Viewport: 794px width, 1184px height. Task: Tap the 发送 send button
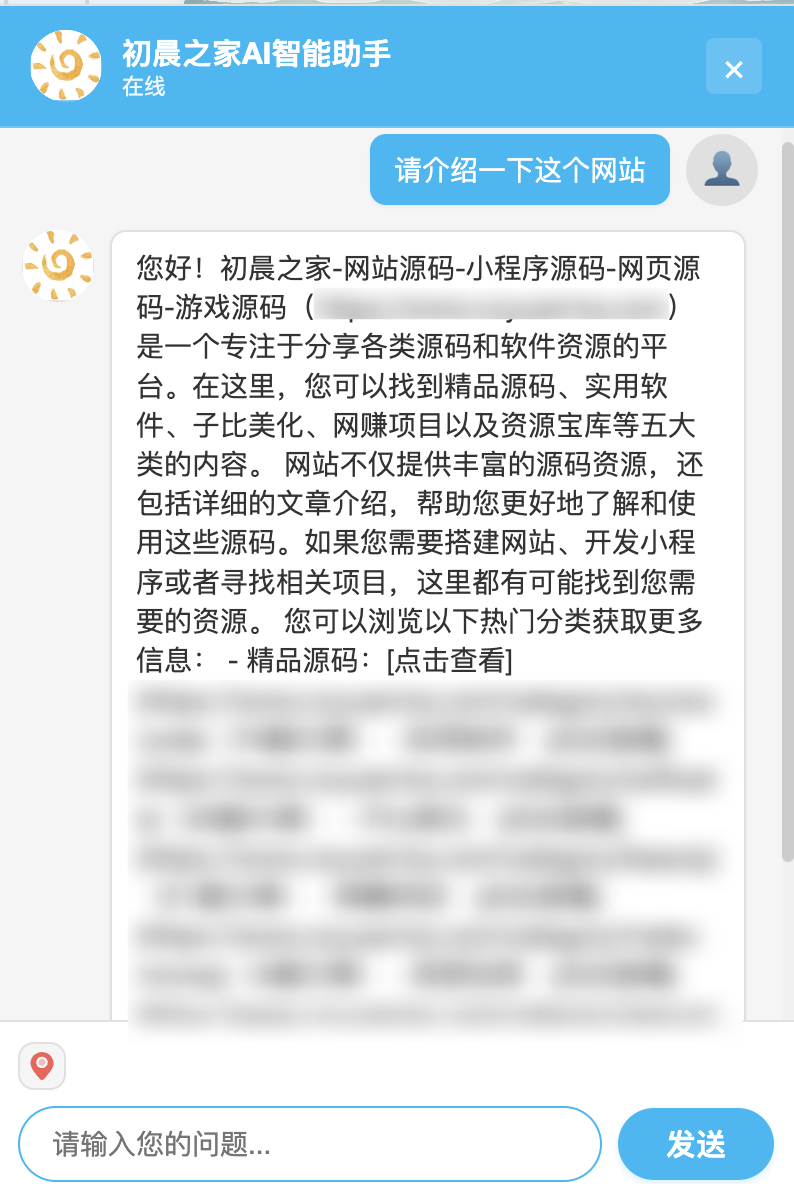(695, 1144)
